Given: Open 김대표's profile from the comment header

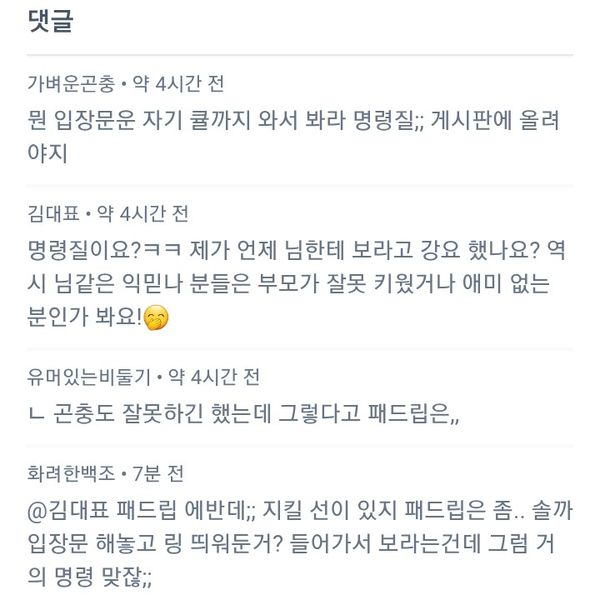Looking at the screenshot, I should click(x=52, y=213).
